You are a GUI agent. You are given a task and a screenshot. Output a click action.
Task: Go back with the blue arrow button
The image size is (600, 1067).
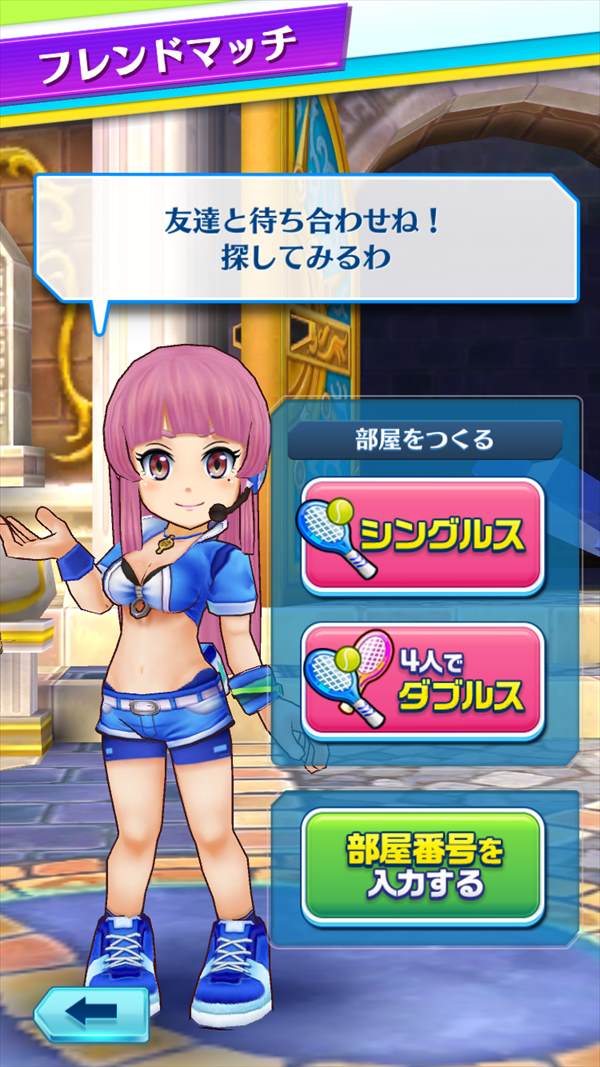point(90,1012)
